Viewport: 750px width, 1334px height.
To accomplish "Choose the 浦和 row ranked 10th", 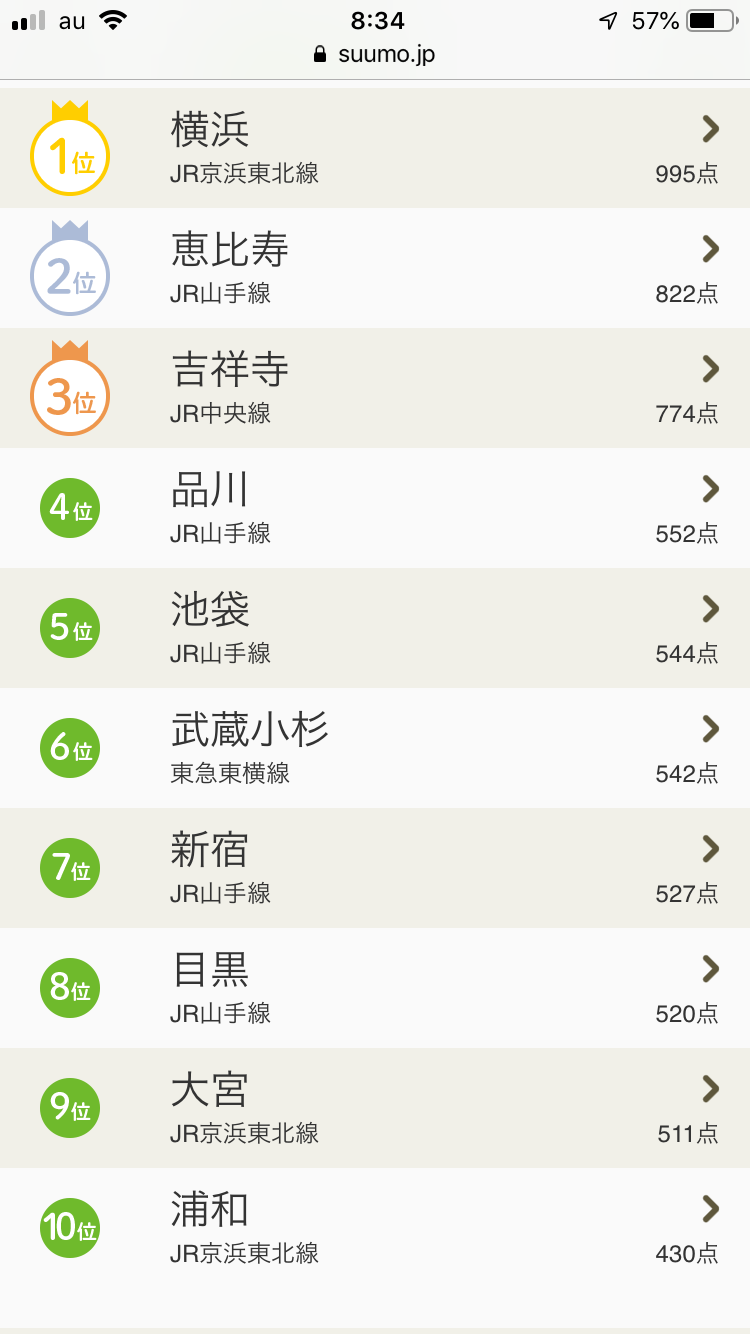I will (x=375, y=1228).
